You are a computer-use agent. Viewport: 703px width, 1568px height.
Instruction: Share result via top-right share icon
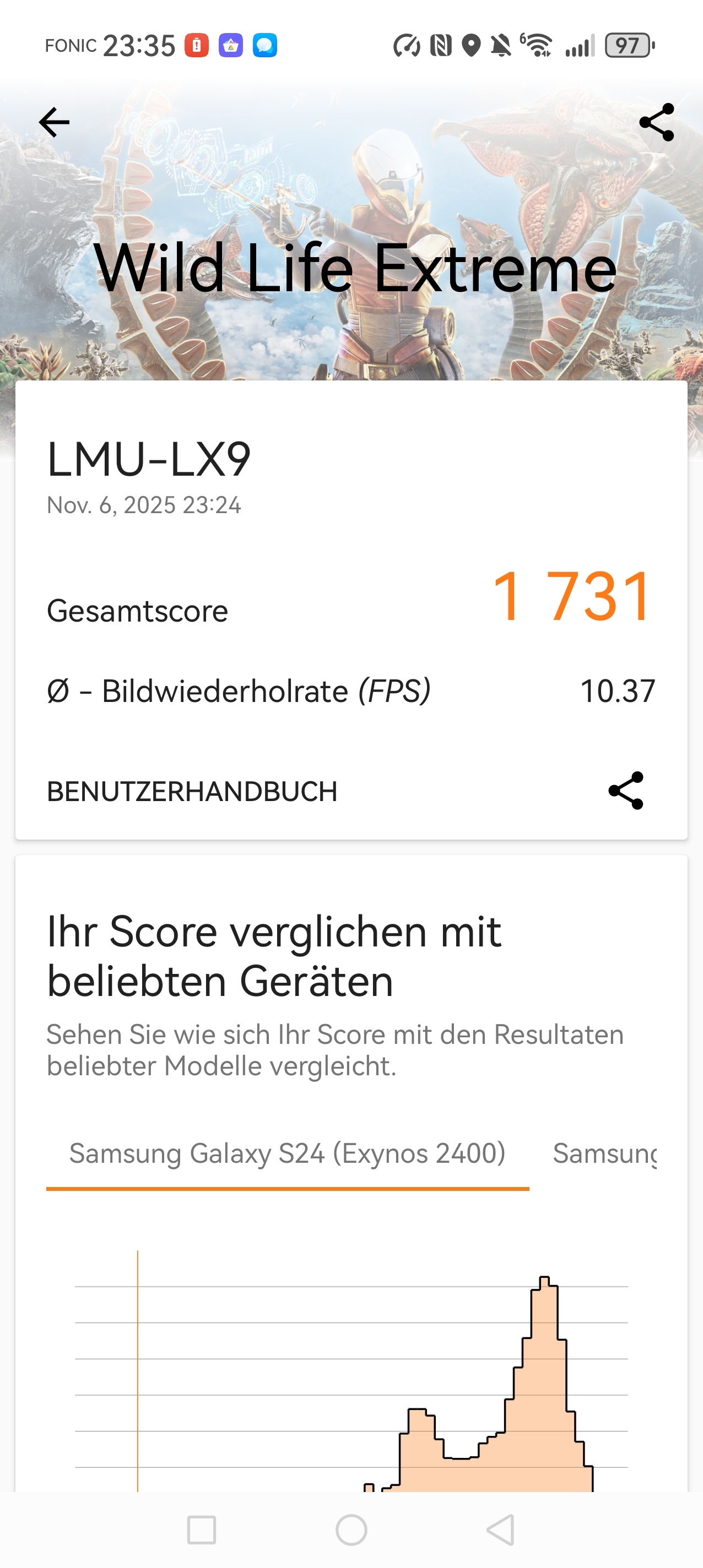click(657, 122)
